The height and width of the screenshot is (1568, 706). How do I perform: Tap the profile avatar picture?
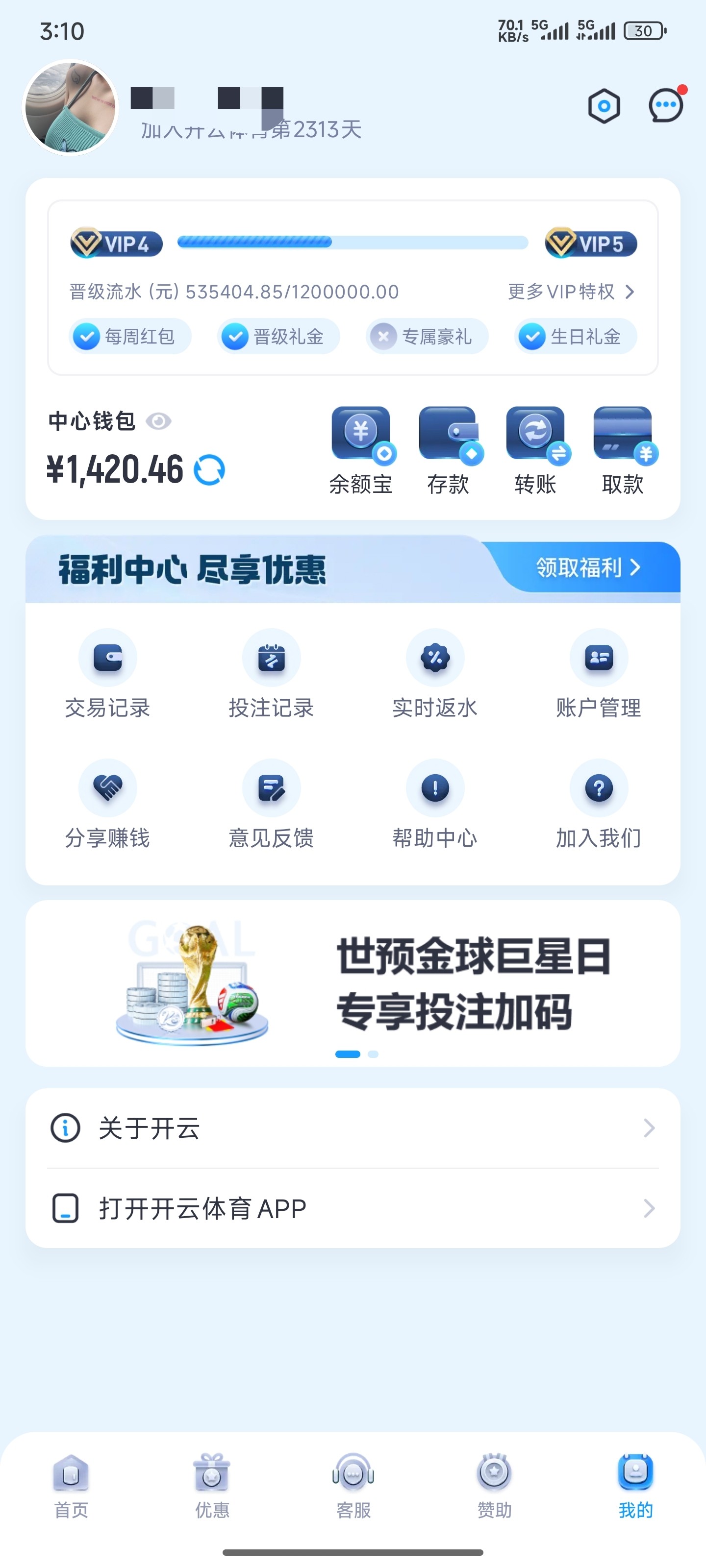click(71, 108)
